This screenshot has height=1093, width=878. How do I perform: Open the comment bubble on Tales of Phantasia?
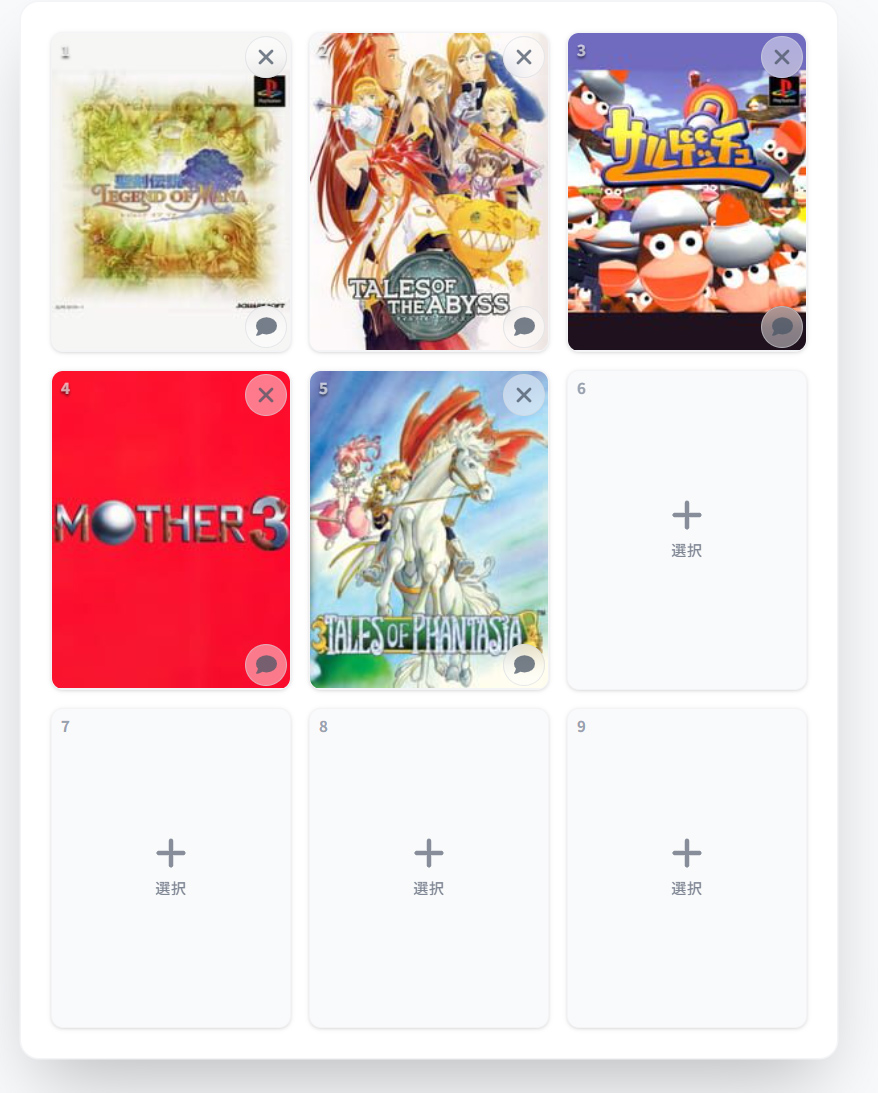pos(523,665)
